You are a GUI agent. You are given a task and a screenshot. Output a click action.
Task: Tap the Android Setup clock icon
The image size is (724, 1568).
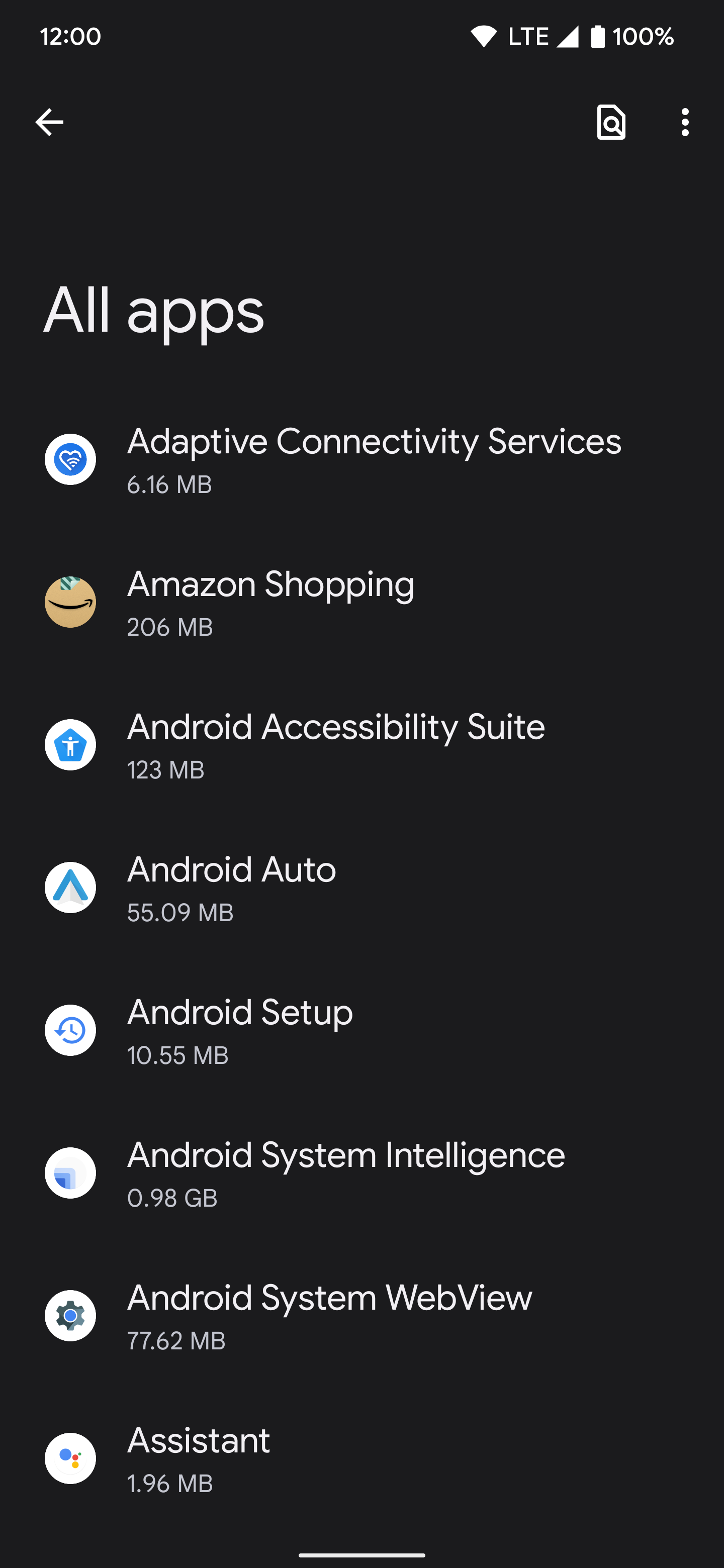(x=70, y=1029)
